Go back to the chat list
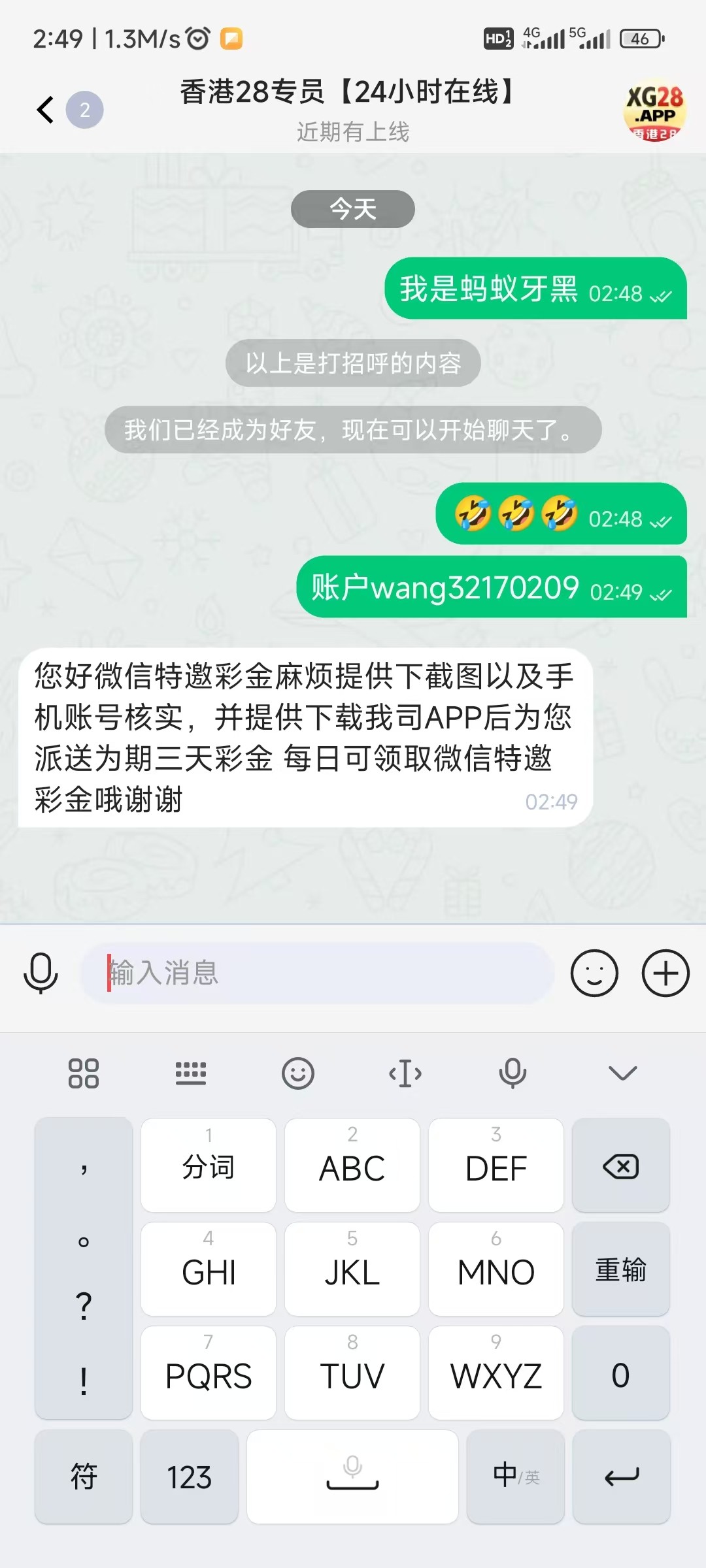706x1568 pixels. (x=46, y=110)
